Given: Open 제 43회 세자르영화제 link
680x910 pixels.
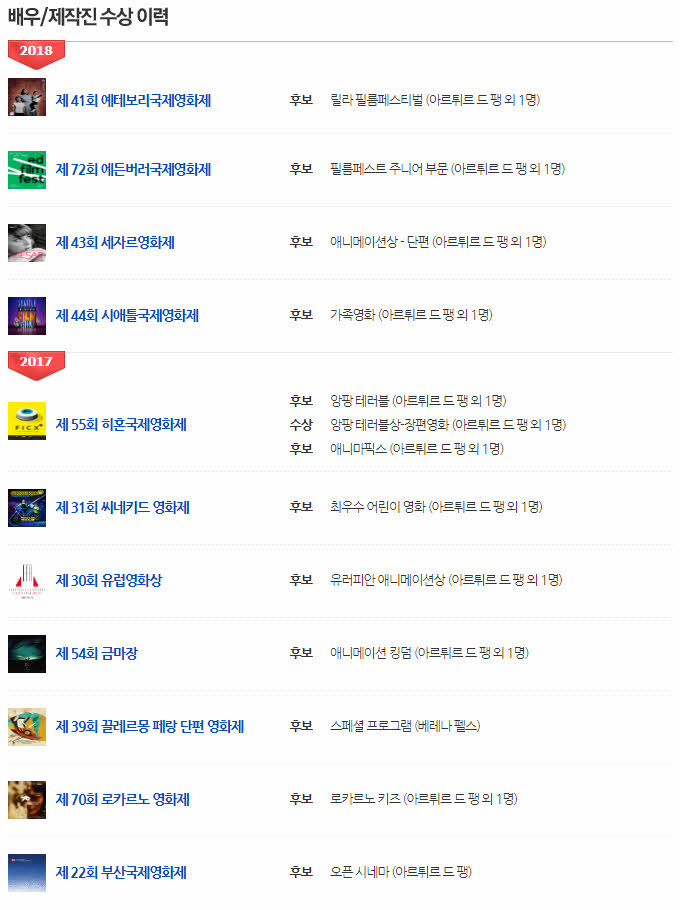Looking at the screenshot, I should tap(115, 243).
